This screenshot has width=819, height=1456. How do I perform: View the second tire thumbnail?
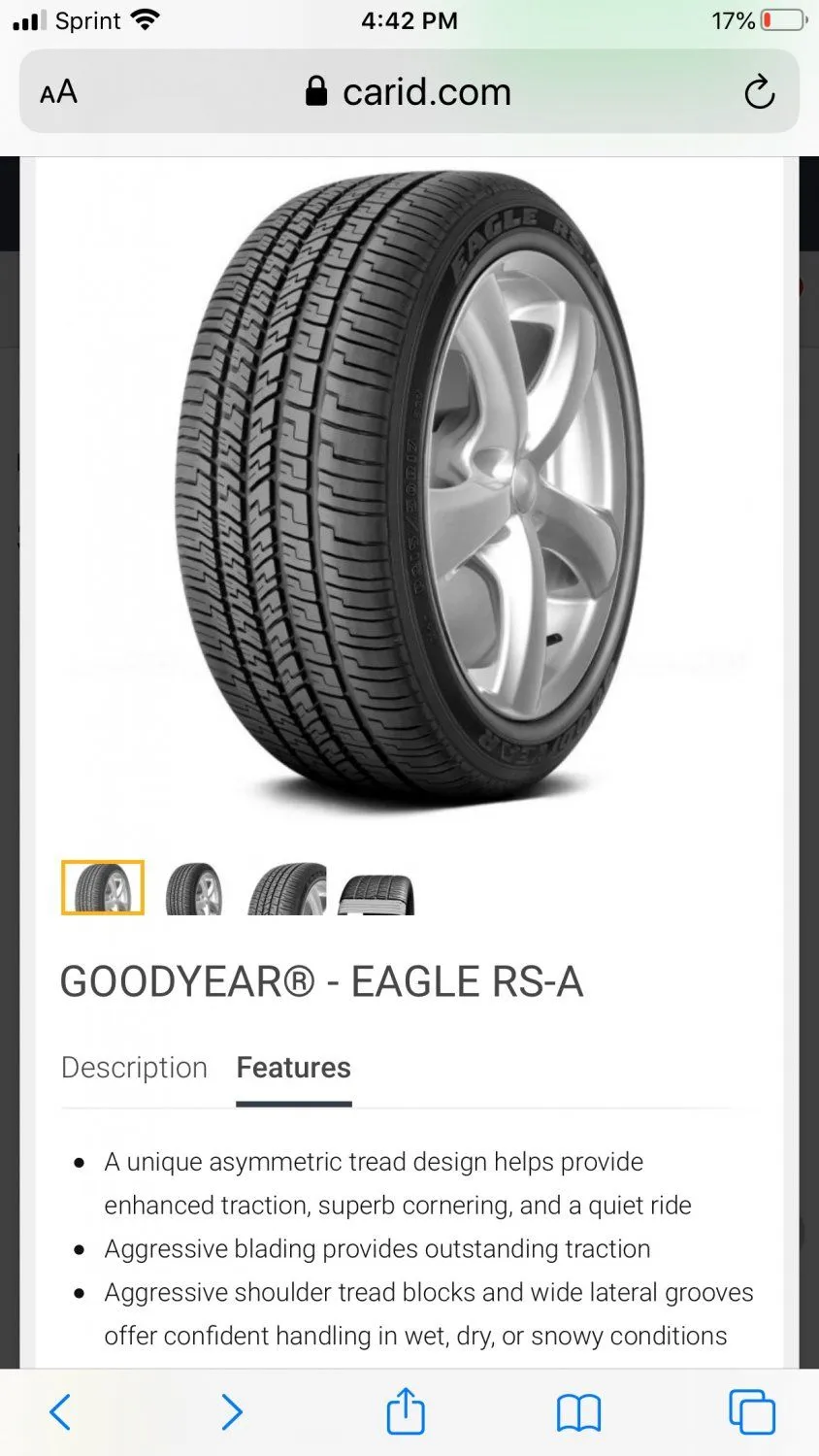tap(194, 887)
